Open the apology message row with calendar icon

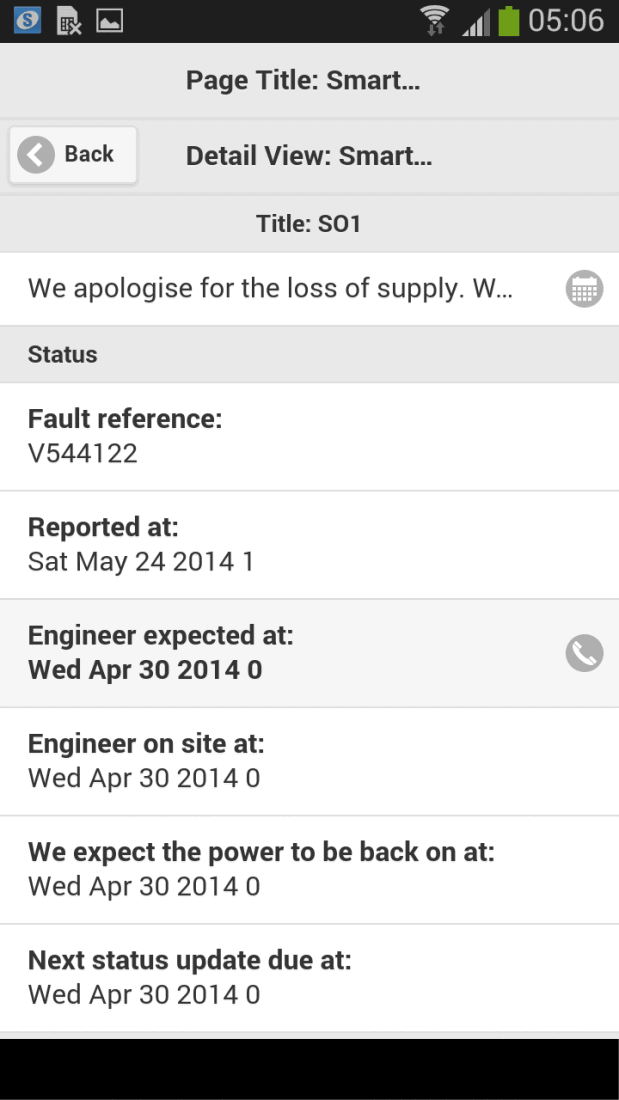[270, 289]
